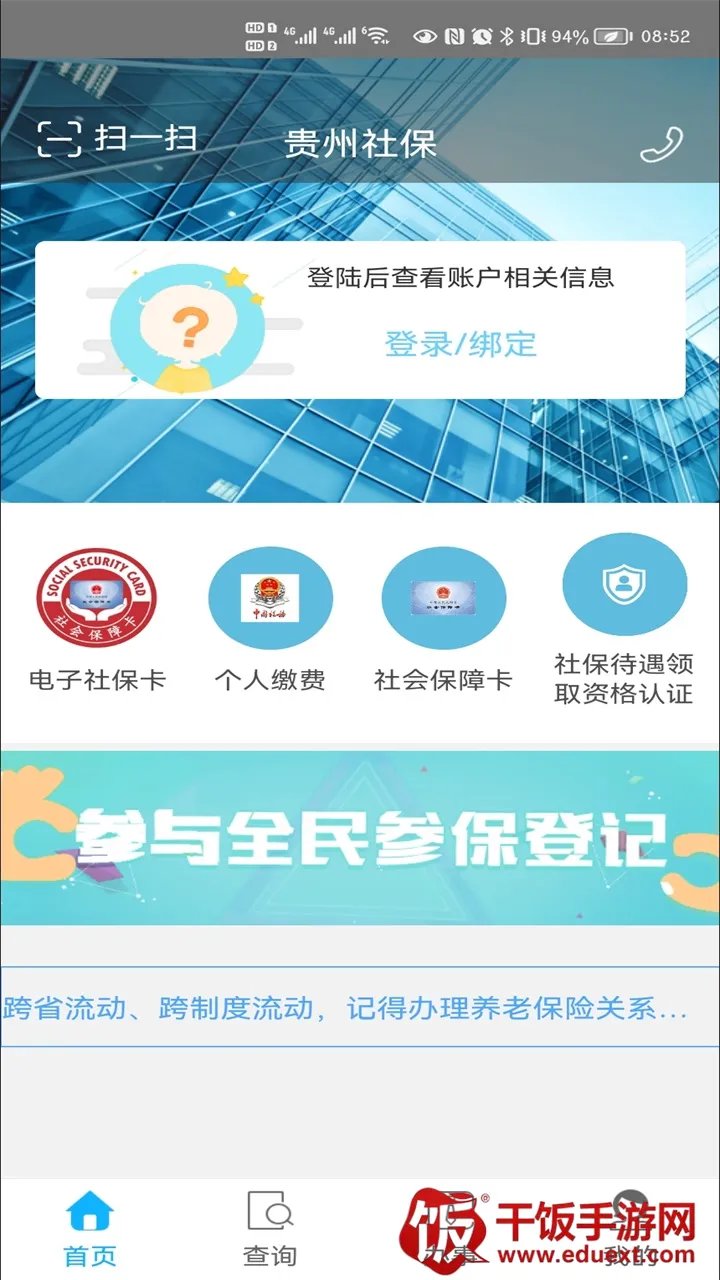Read the 跨省流动 pension insurance notice

coord(346,1008)
